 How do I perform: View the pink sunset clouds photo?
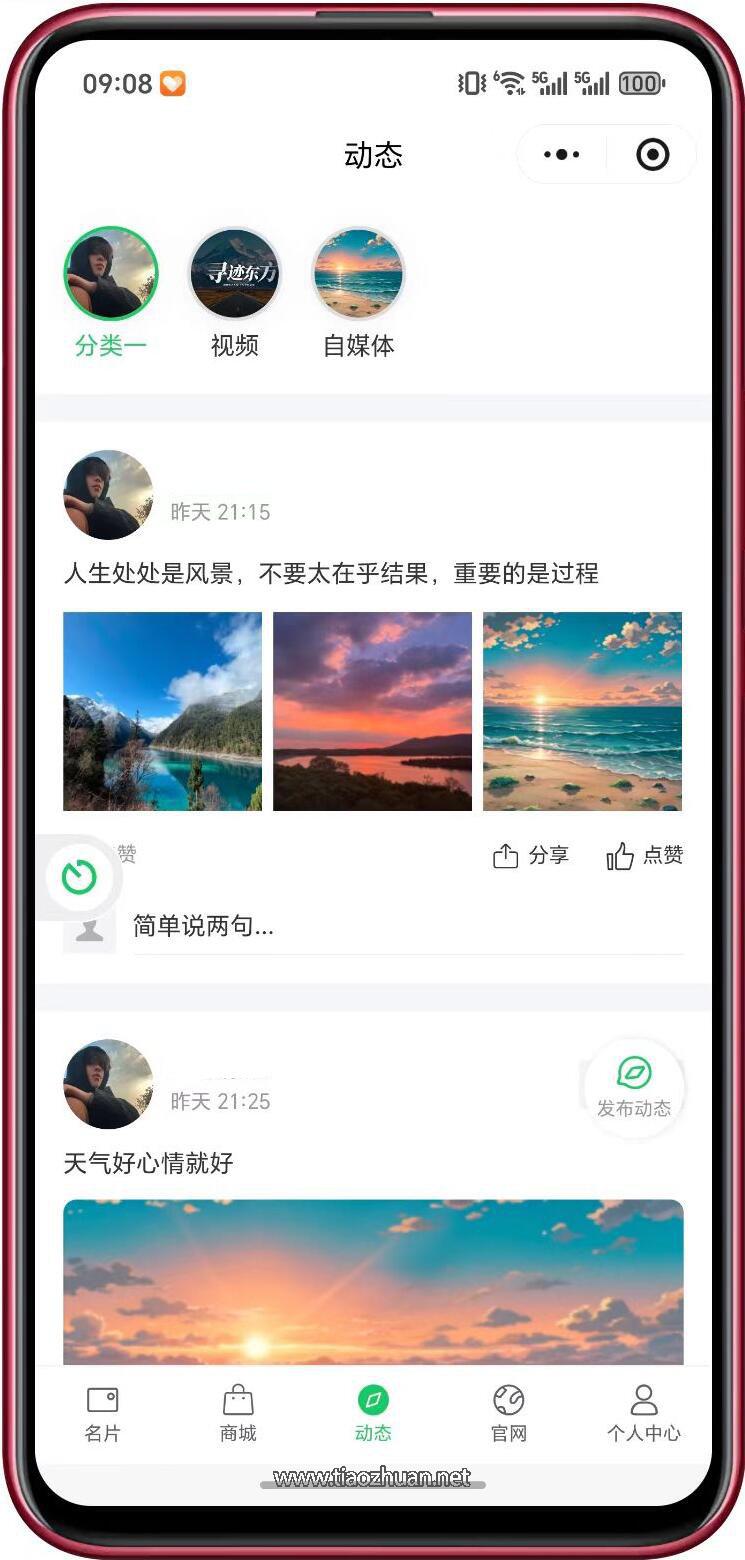[373, 710]
